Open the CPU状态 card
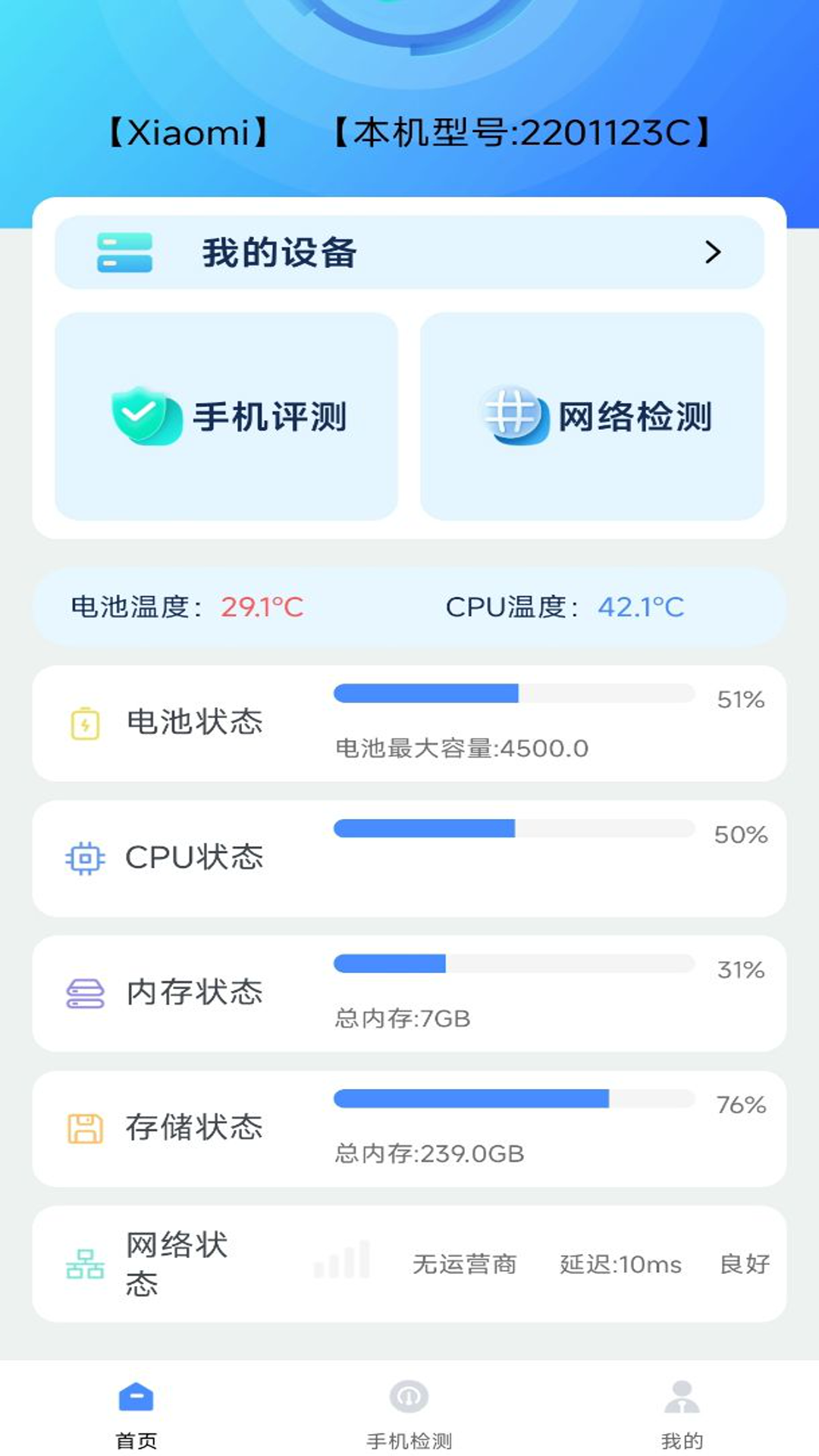This screenshot has width=819, height=1456. coord(409,858)
